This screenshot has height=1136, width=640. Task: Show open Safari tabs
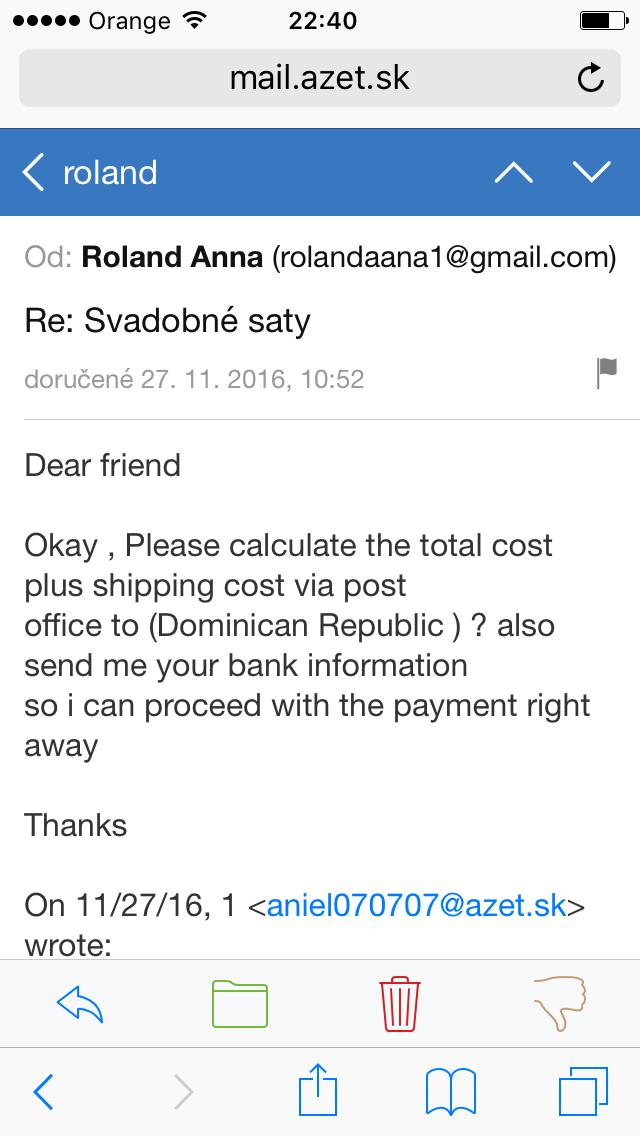(583, 1091)
